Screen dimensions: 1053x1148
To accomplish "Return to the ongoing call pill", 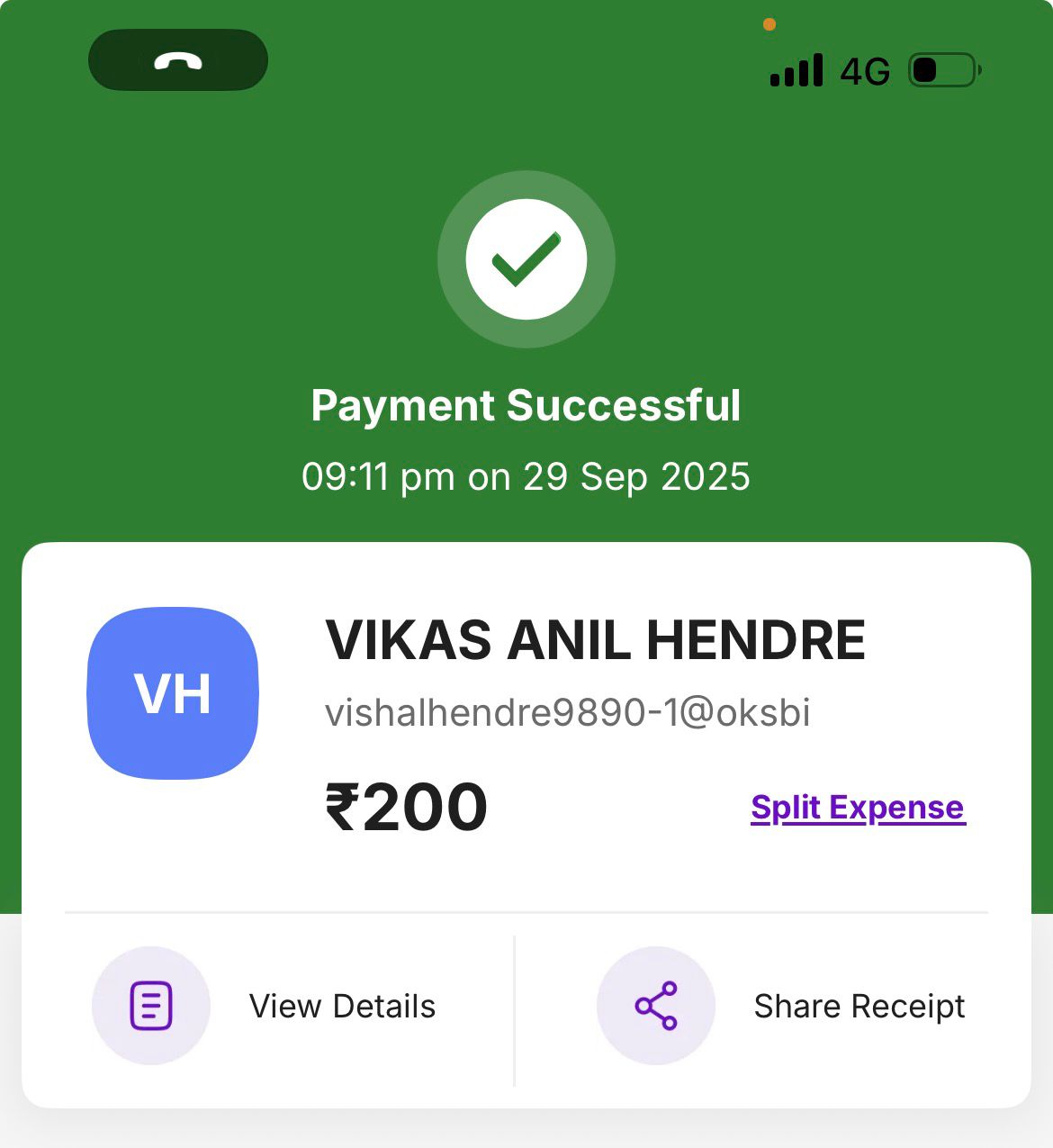I will [178, 60].
